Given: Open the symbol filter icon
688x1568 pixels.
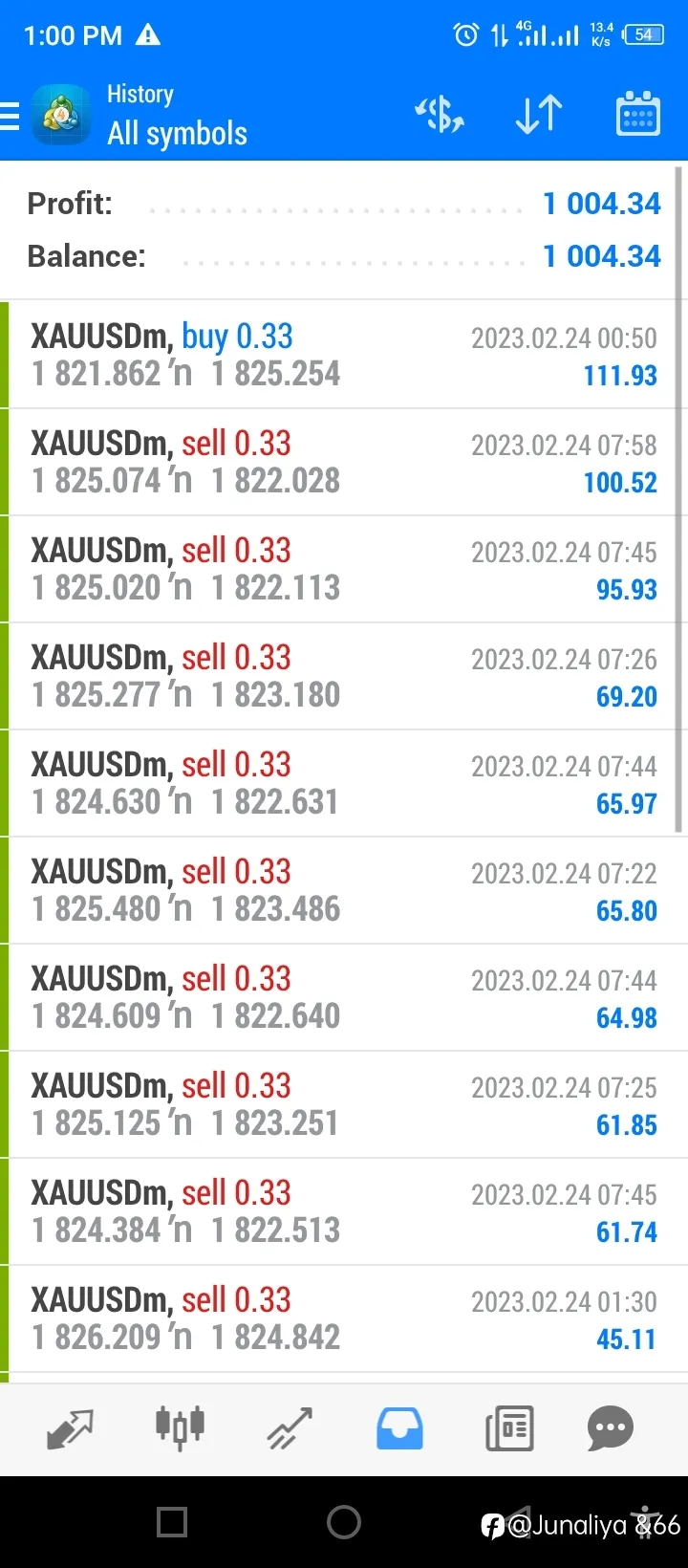Looking at the screenshot, I should (440, 115).
